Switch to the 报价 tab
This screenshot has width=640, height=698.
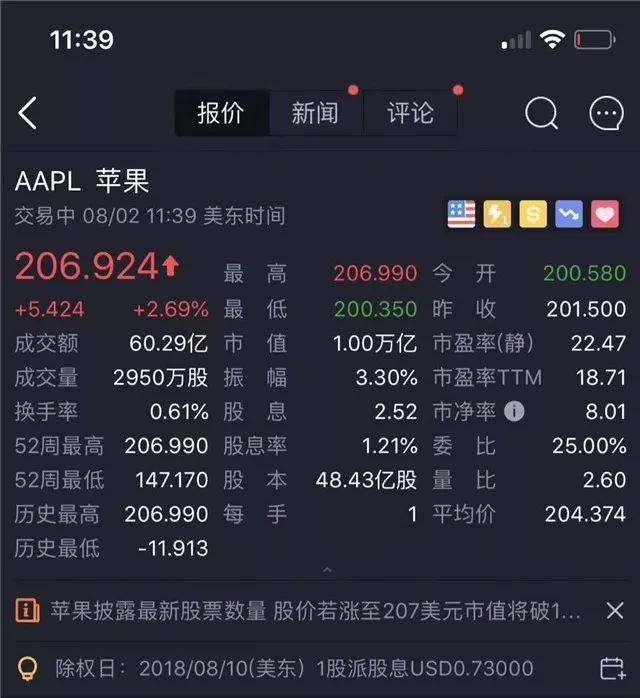[x=221, y=113]
